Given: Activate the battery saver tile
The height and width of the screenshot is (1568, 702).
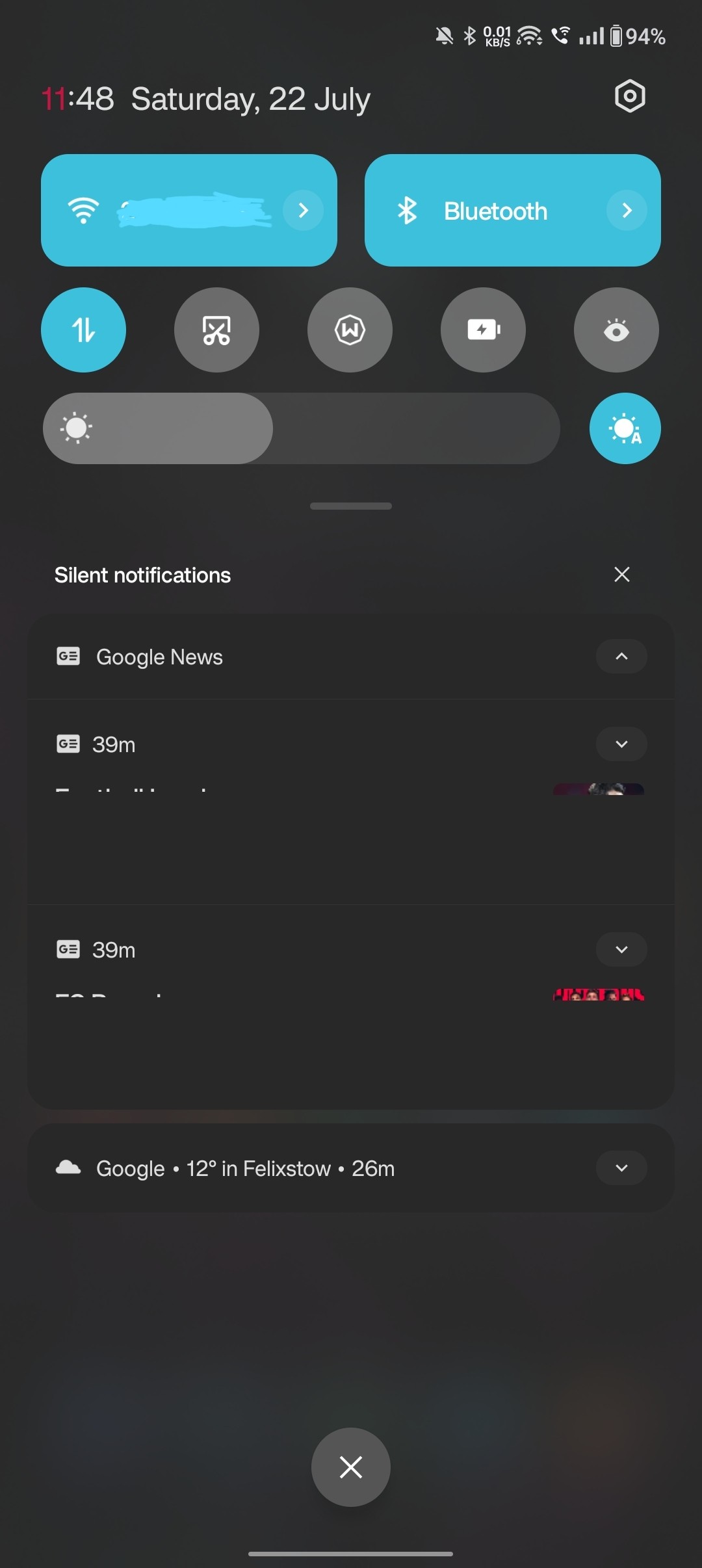Looking at the screenshot, I should pyautogui.click(x=482, y=330).
